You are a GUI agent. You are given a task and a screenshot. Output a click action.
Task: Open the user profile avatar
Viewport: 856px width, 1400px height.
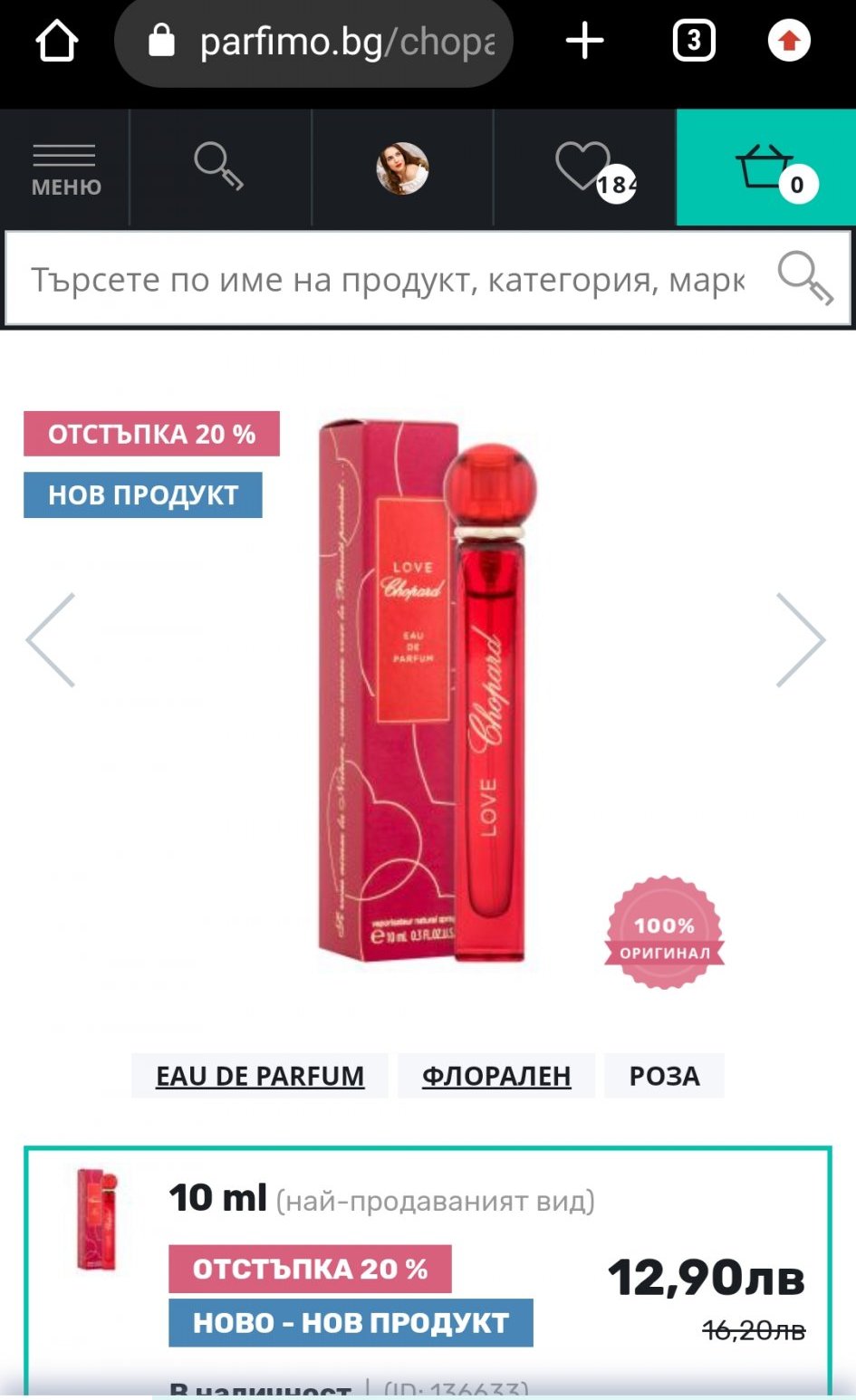pyautogui.click(x=402, y=168)
